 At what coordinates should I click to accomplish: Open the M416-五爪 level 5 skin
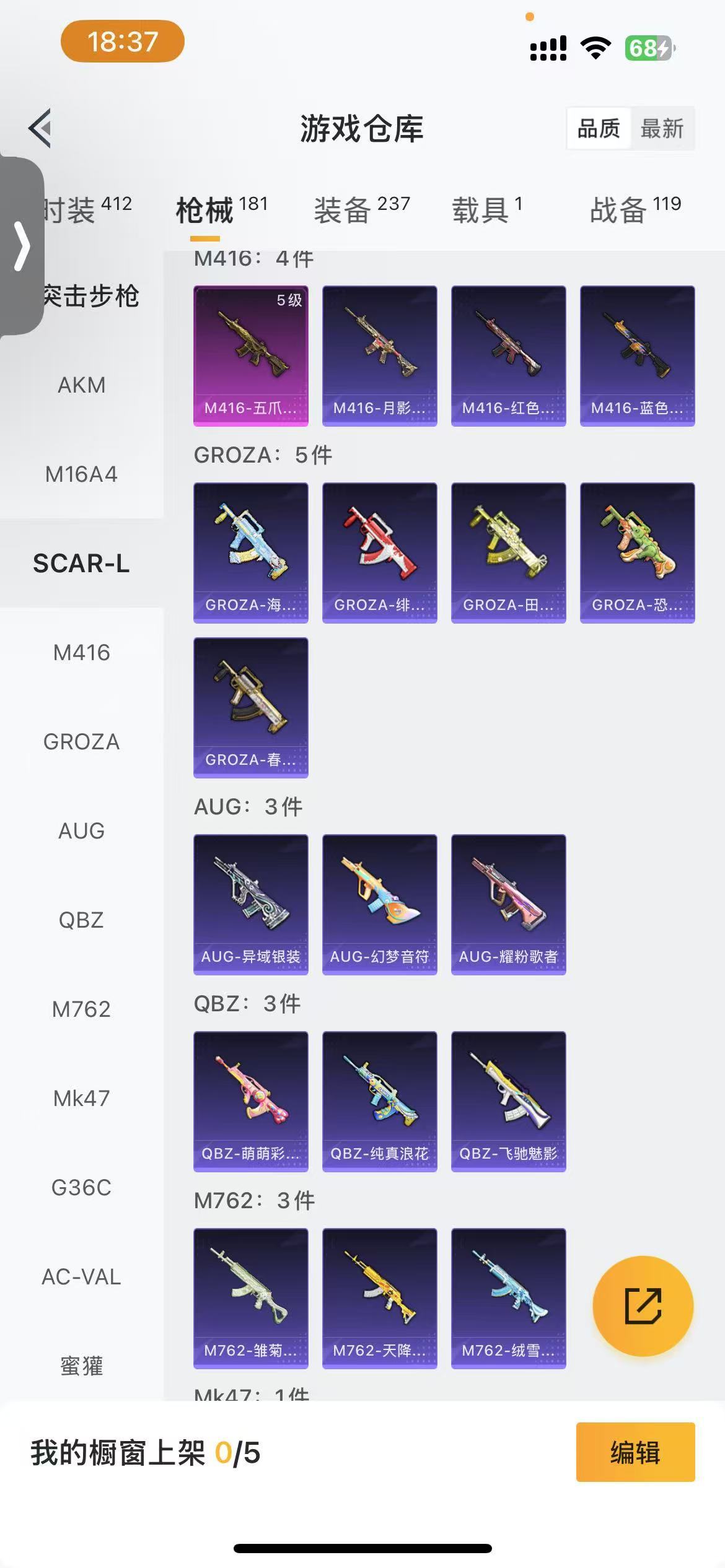point(251,355)
